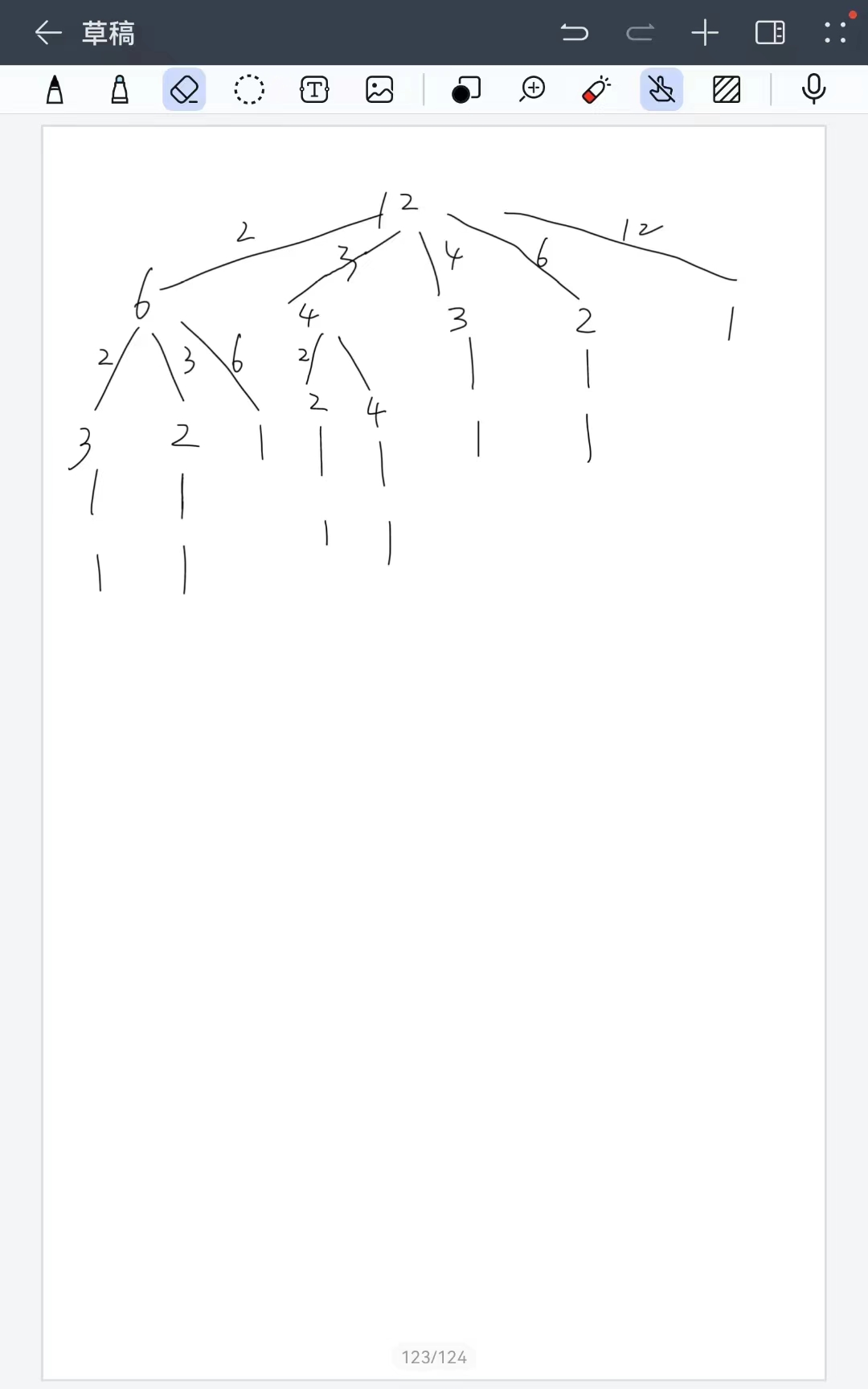The image size is (868, 1389).
Task: Redo the undone stroke
Action: (640, 33)
